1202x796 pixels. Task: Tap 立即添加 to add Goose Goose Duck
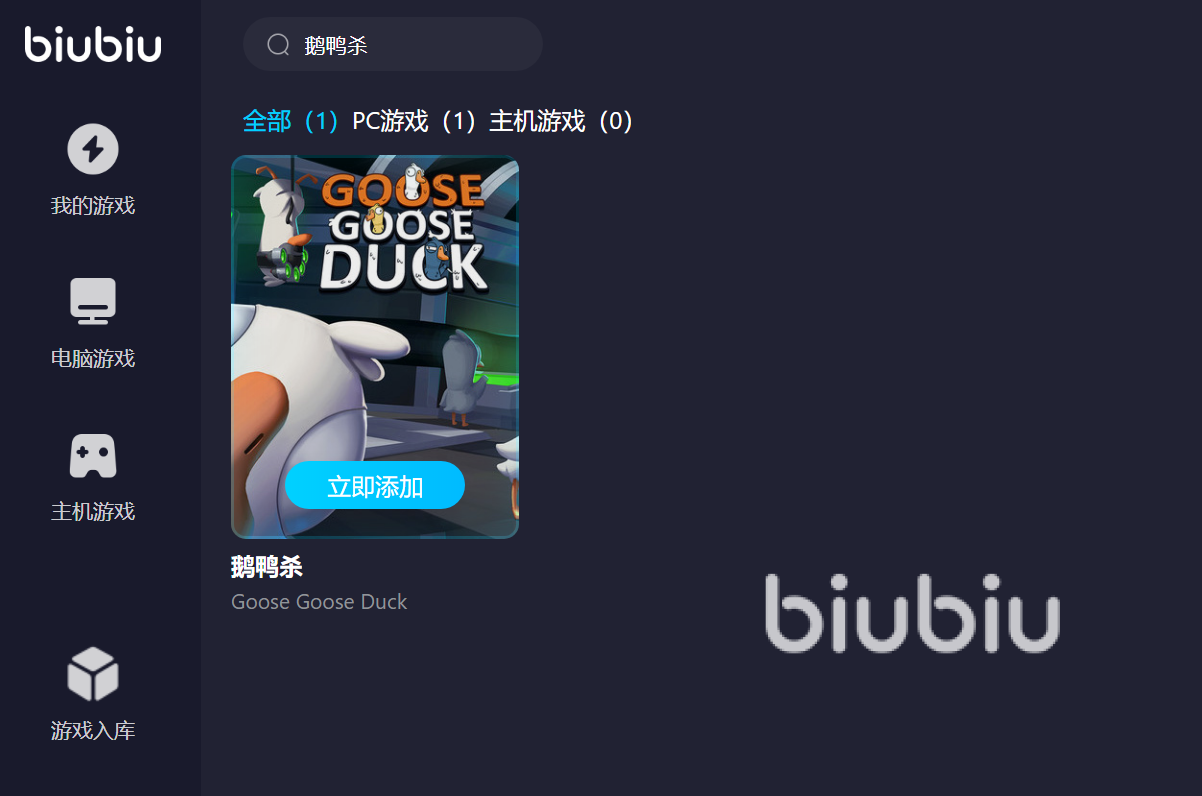(375, 486)
